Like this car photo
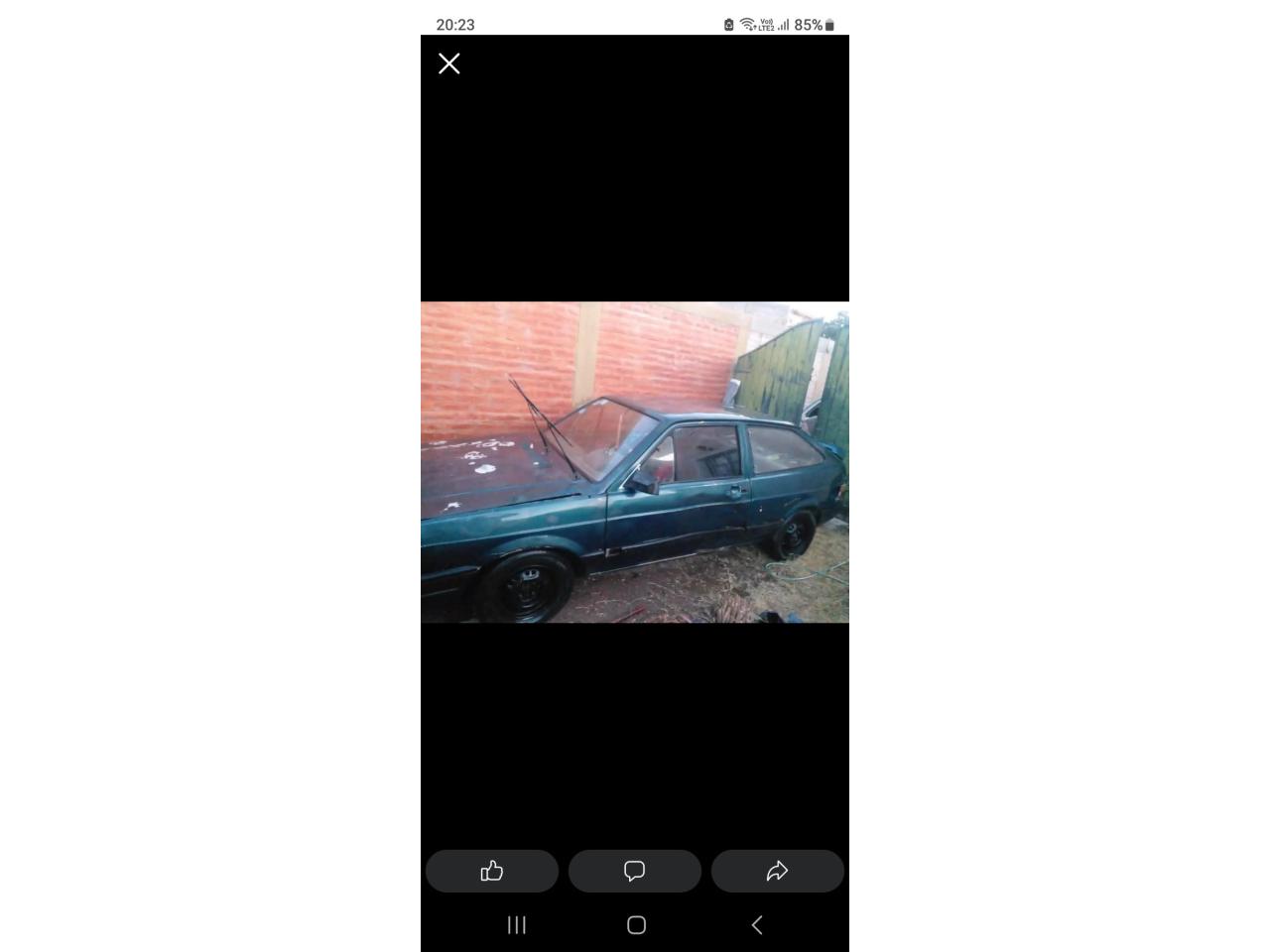 [492, 871]
